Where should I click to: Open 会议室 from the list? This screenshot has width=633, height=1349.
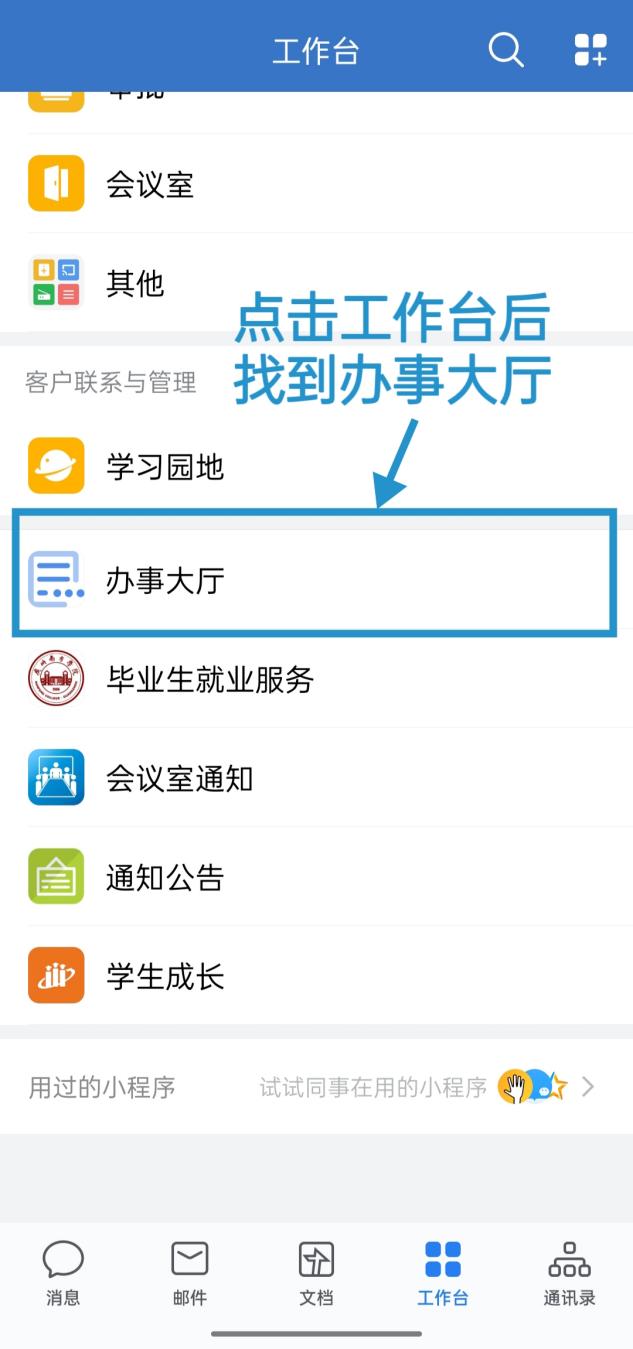tap(150, 184)
